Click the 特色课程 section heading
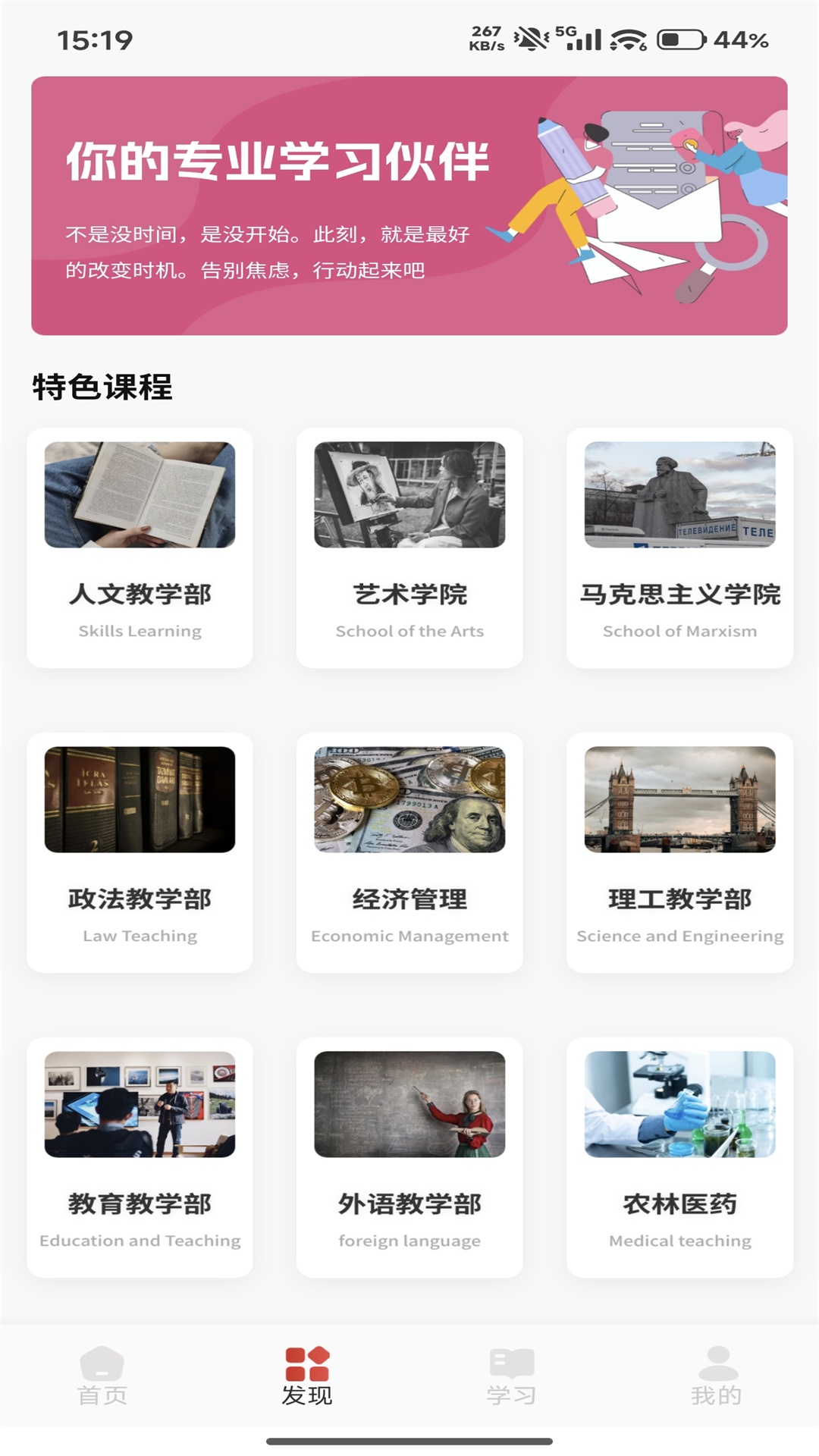 (102, 386)
